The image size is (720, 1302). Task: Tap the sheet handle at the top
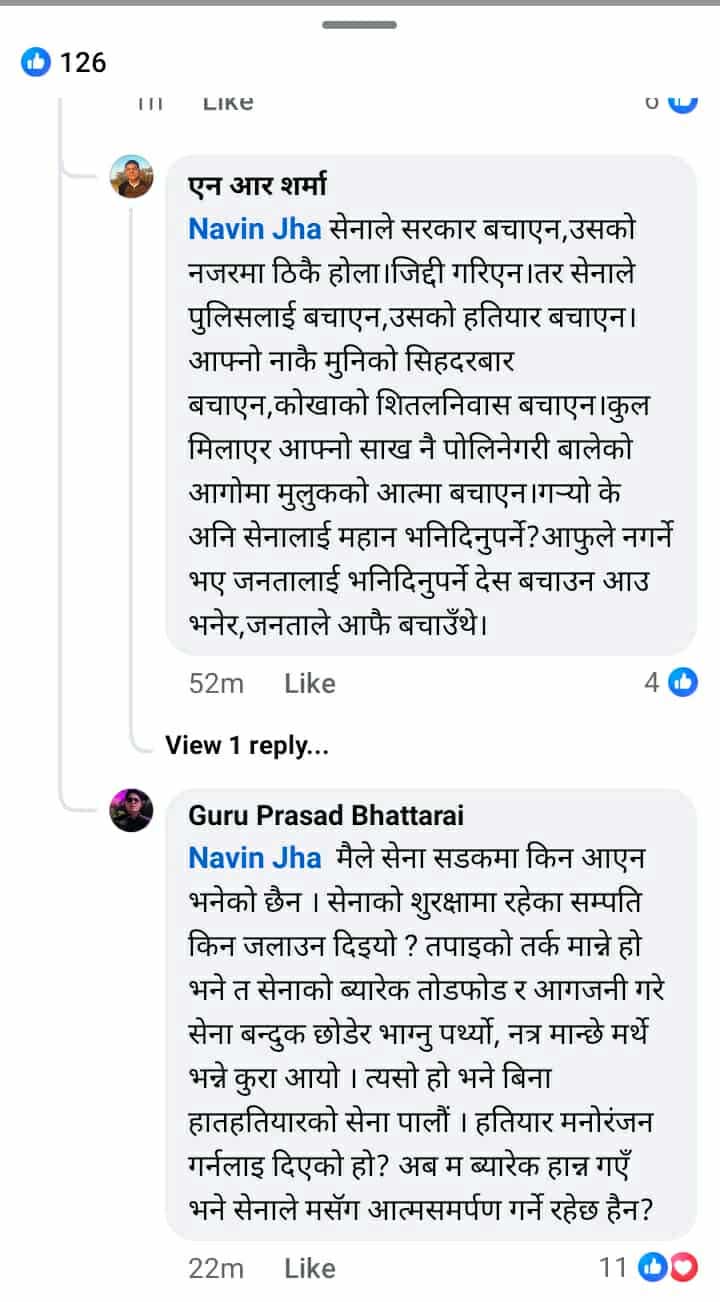(x=360, y=24)
